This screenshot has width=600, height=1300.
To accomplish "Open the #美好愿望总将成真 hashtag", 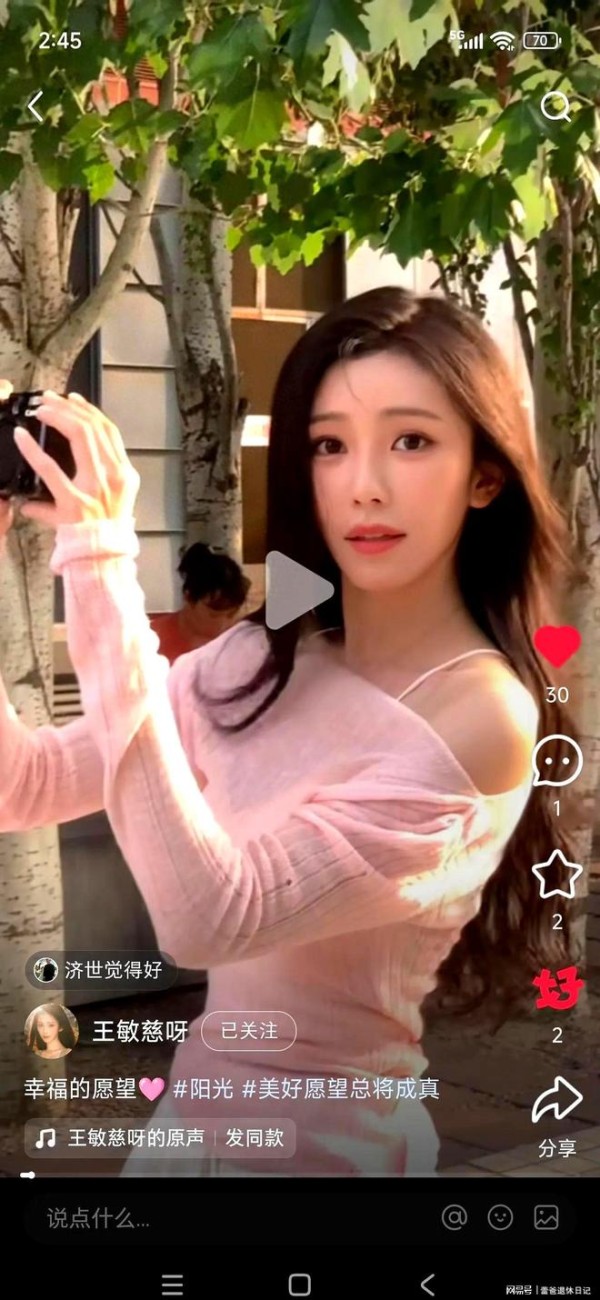I will 341,1089.
